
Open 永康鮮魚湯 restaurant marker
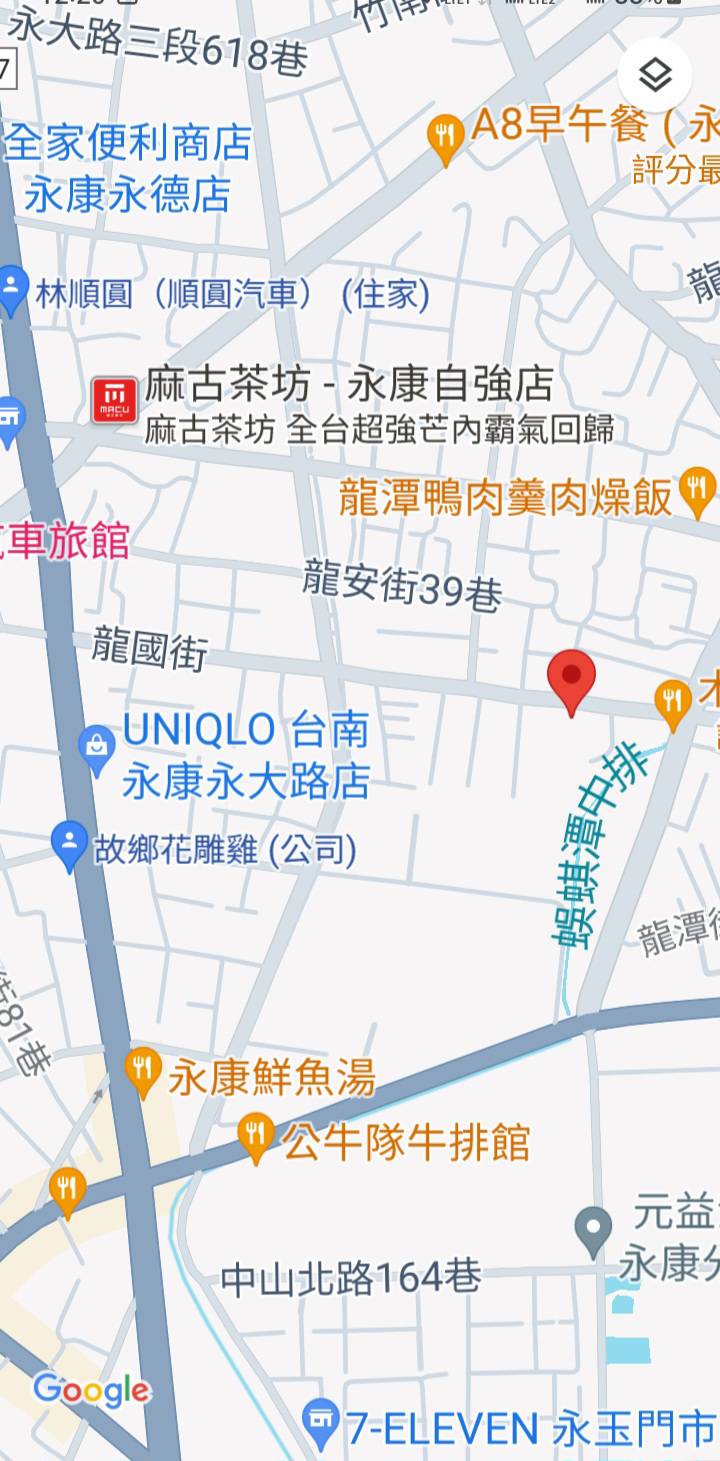(x=144, y=1071)
